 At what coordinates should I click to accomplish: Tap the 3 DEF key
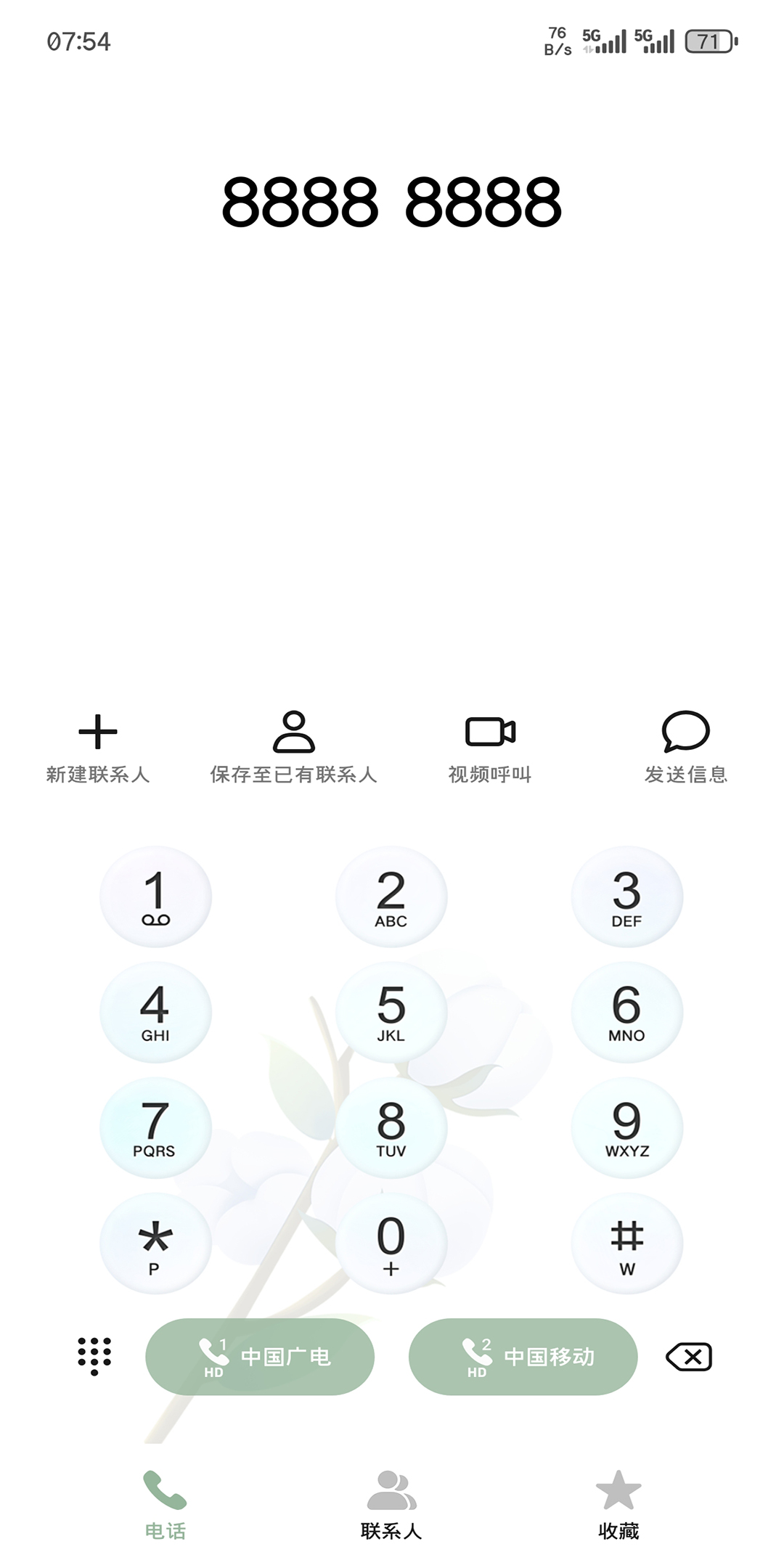tap(626, 897)
